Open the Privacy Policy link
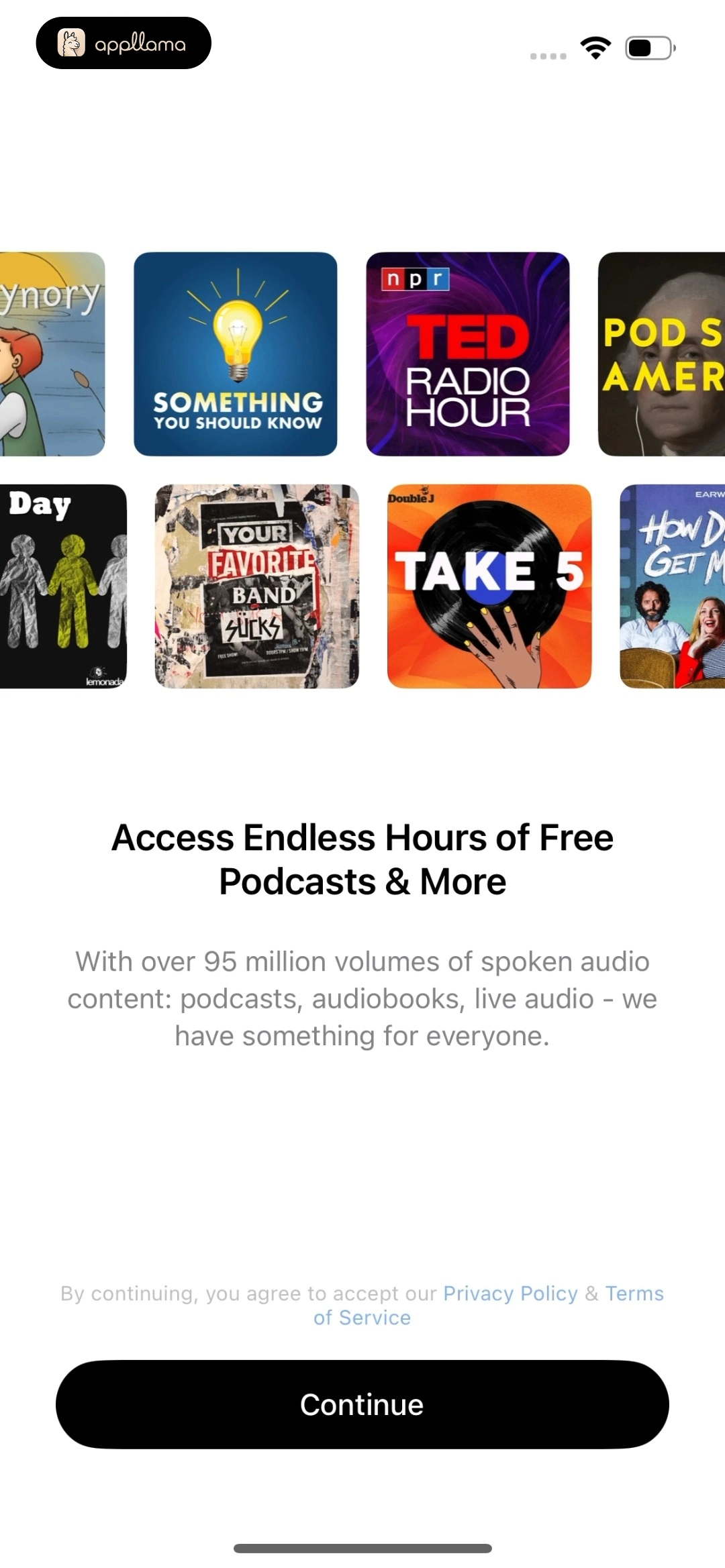Screen dimensions: 725x1568 pos(510,1293)
